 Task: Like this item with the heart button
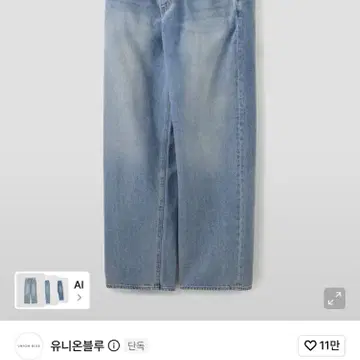click(322, 346)
